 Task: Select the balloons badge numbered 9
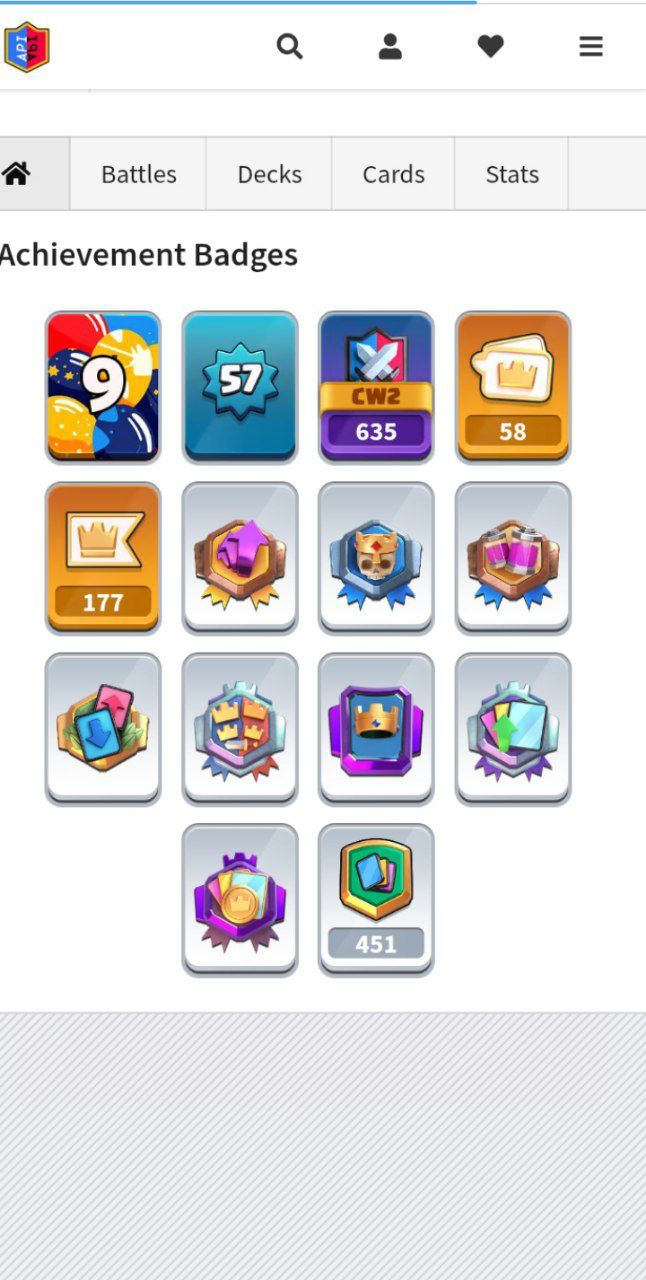(x=103, y=387)
